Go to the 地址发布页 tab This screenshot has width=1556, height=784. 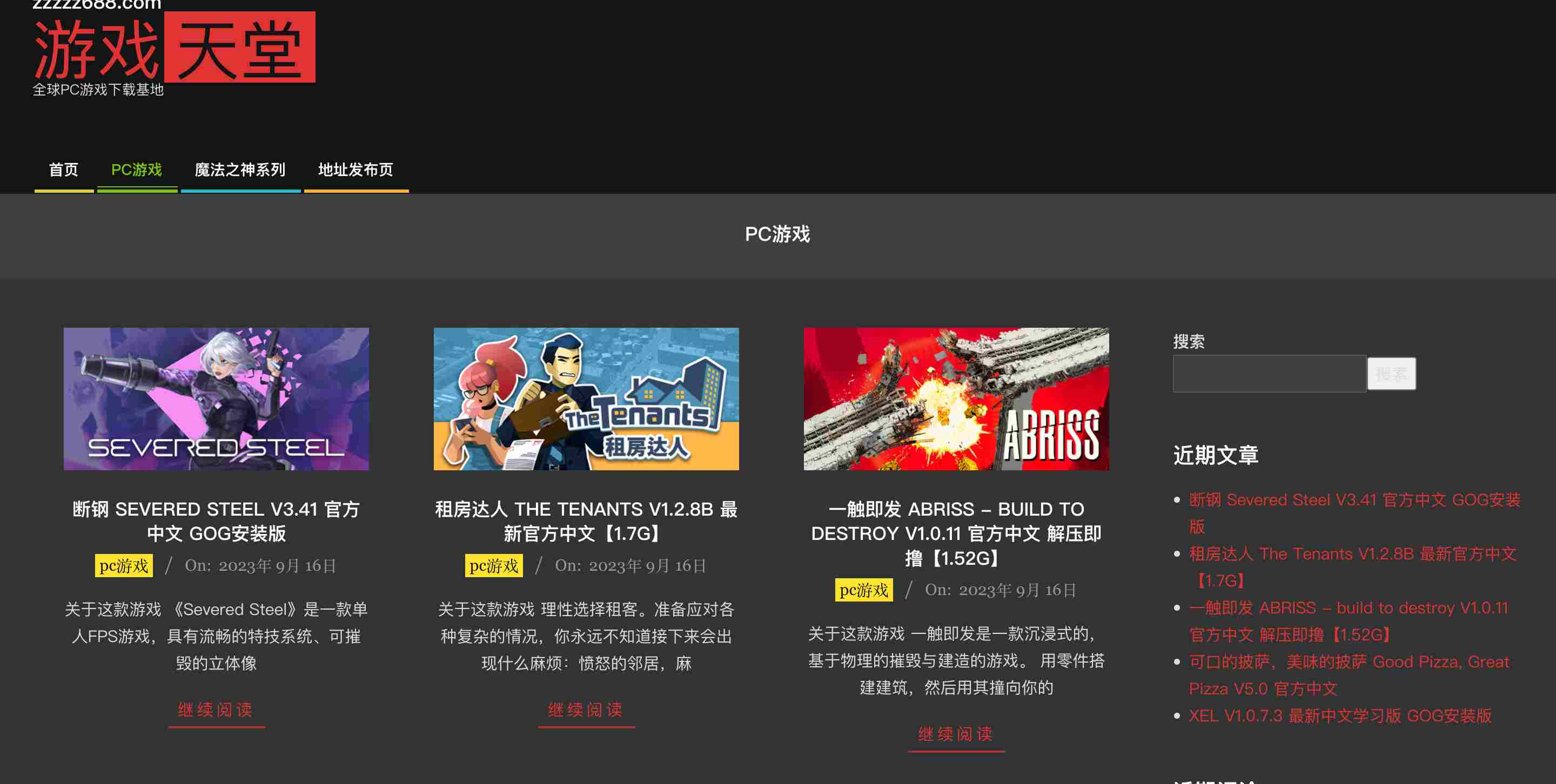[355, 170]
